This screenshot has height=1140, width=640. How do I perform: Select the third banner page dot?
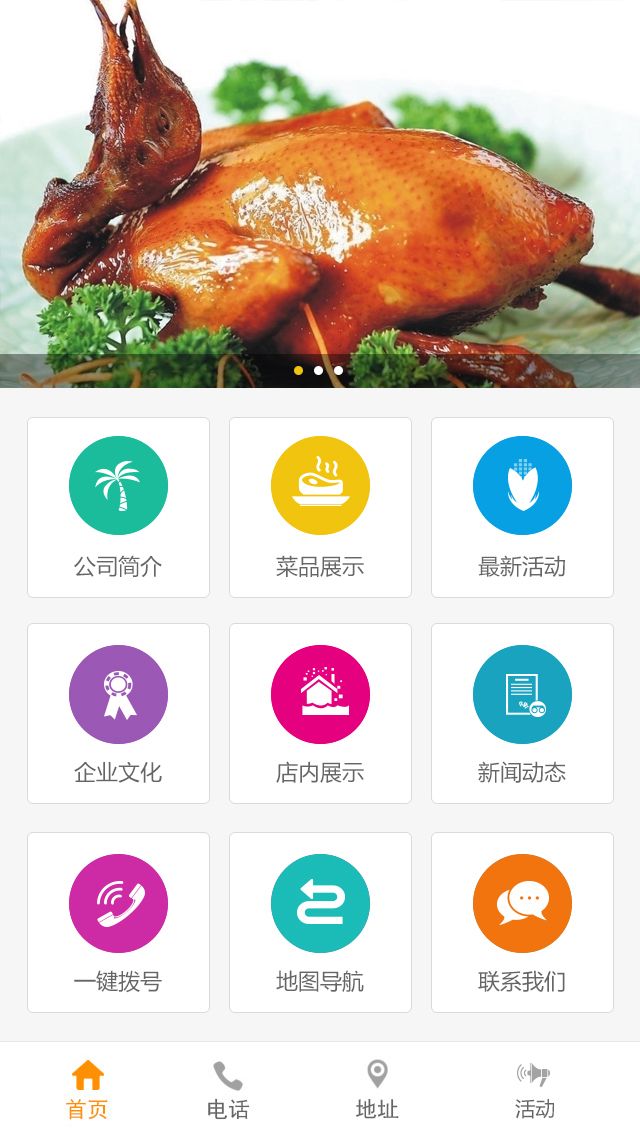click(339, 371)
